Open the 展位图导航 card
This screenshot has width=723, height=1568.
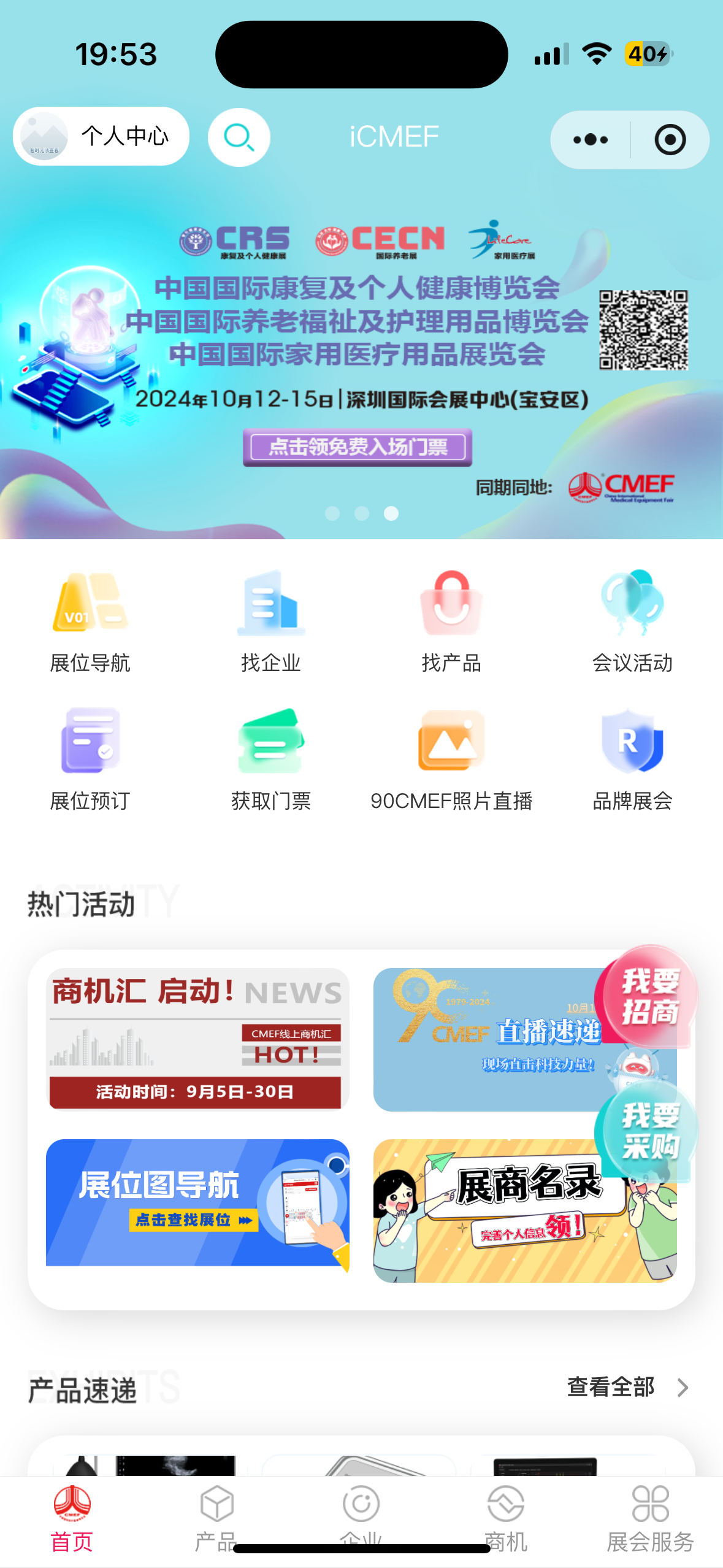pos(197,1202)
